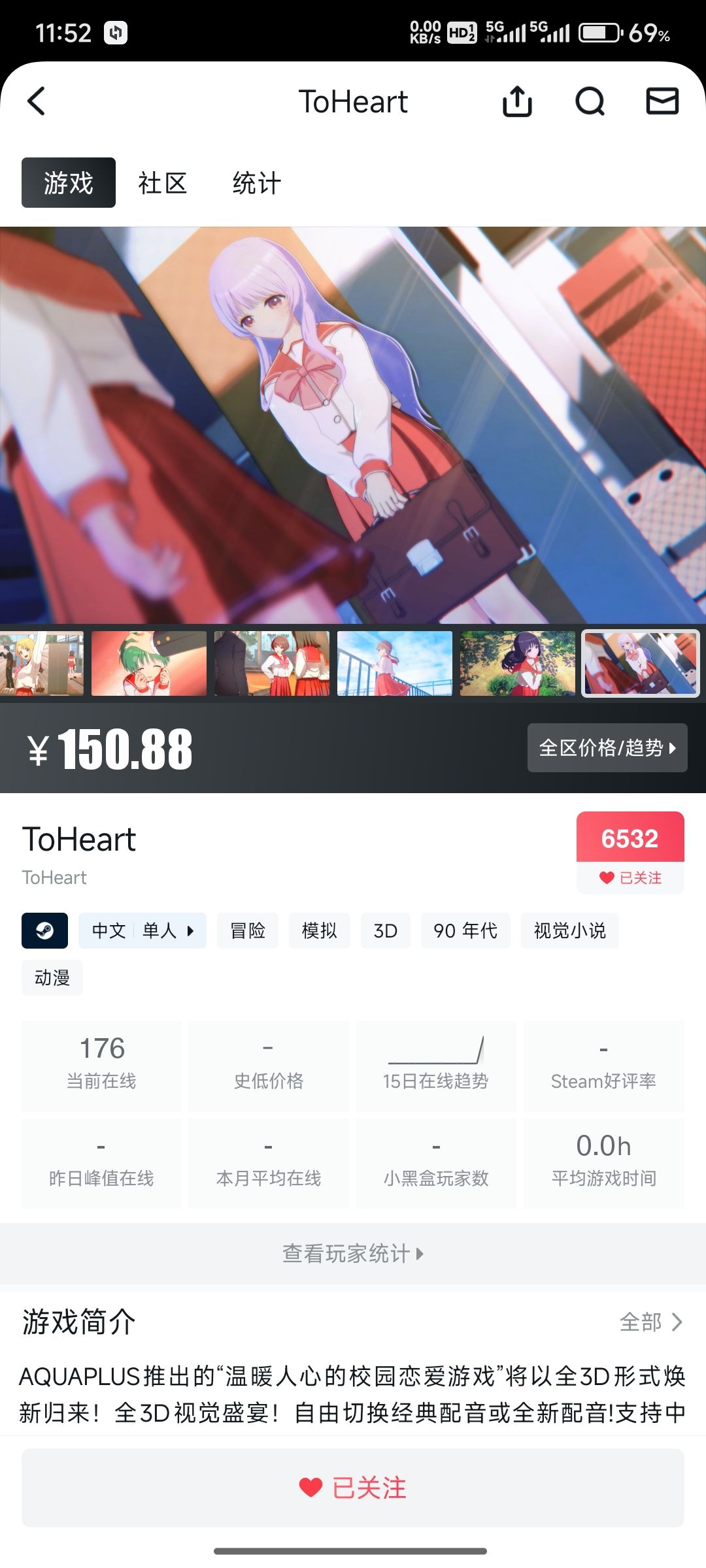Screen dimensions: 706x1568
Task: Share the ToHeart game page
Action: pos(517,101)
